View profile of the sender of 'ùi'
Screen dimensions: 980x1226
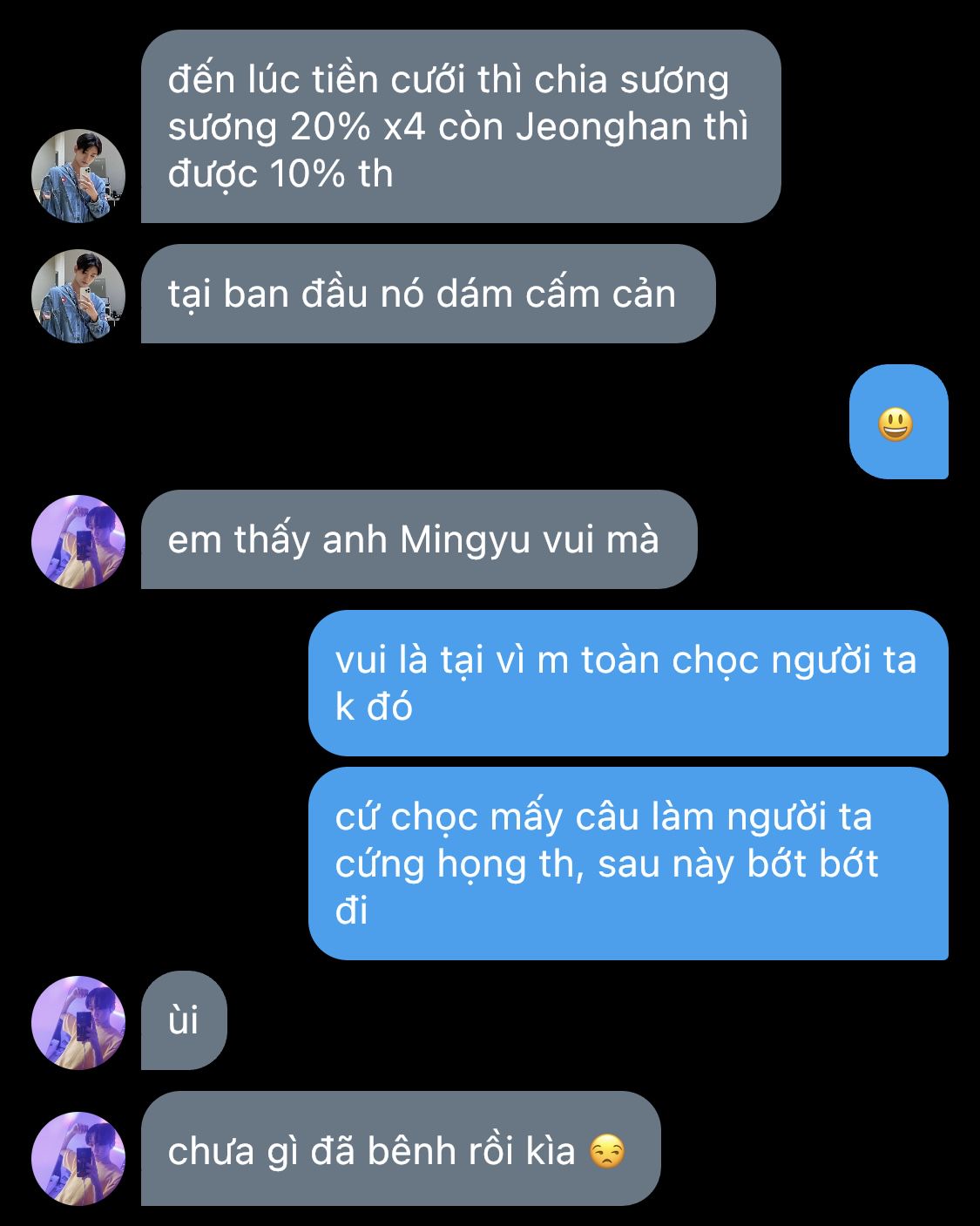click(78, 1023)
